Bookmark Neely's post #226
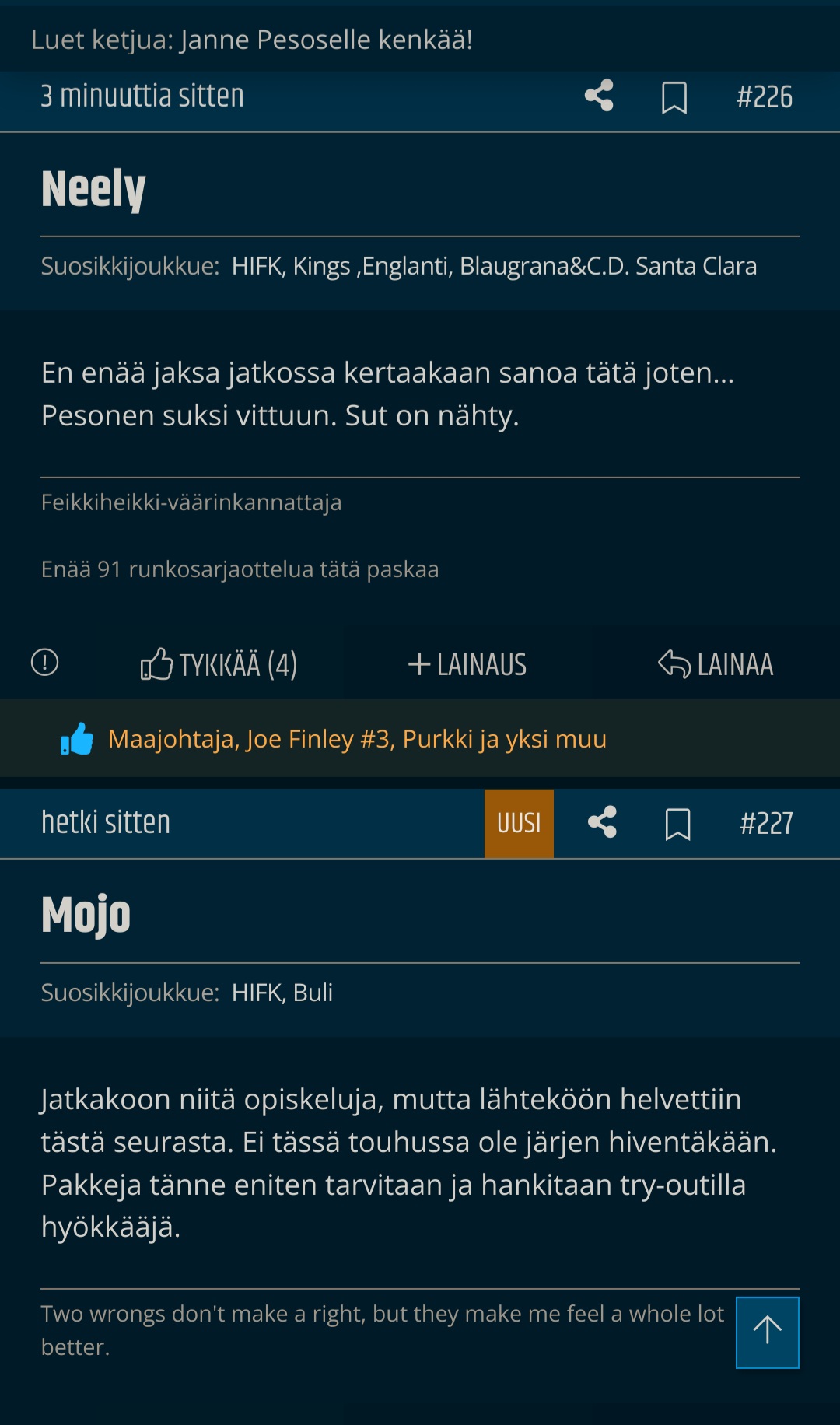Viewport: 840px width, 1425px height. [674, 98]
